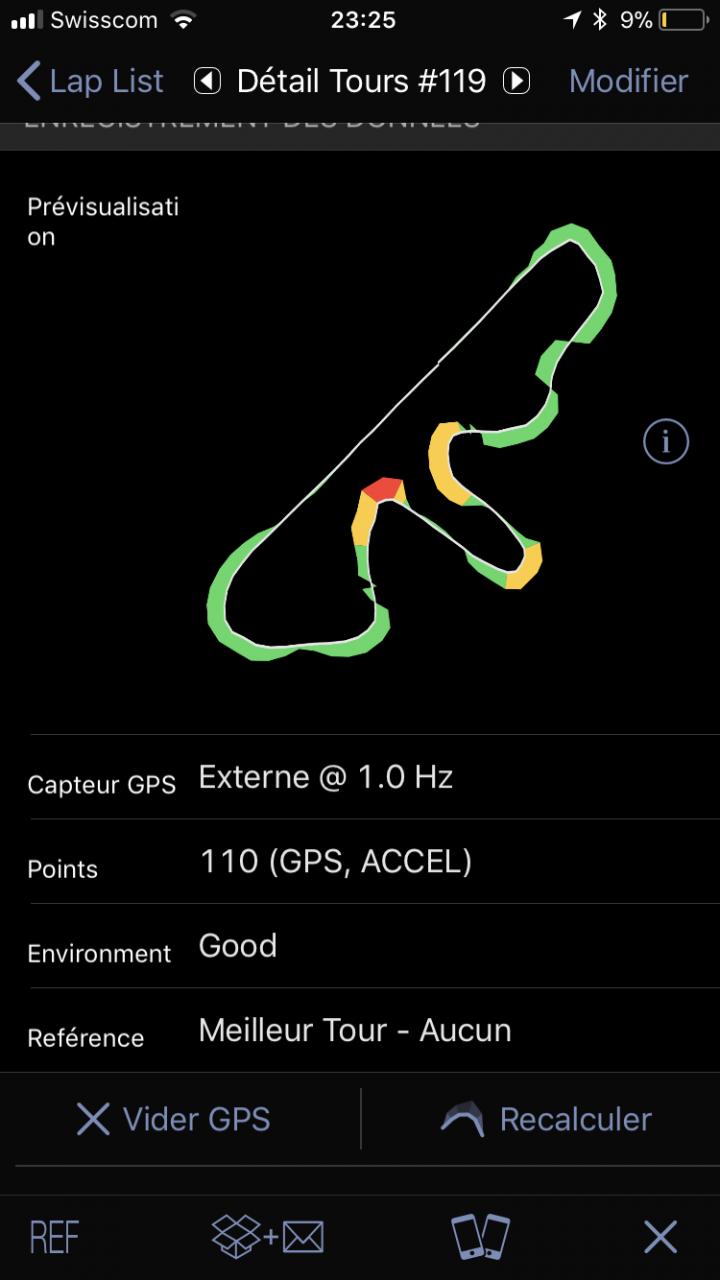Tap Recalculer to recompute lap
720x1280 pixels.
click(x=546, y=1119)
